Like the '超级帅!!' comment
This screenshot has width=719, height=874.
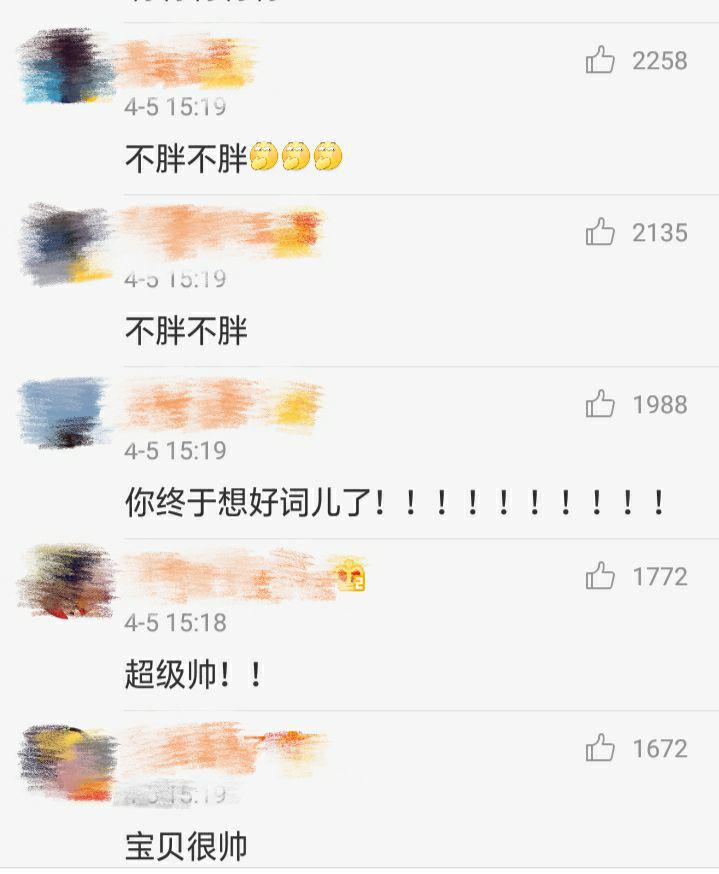(600, 577)
